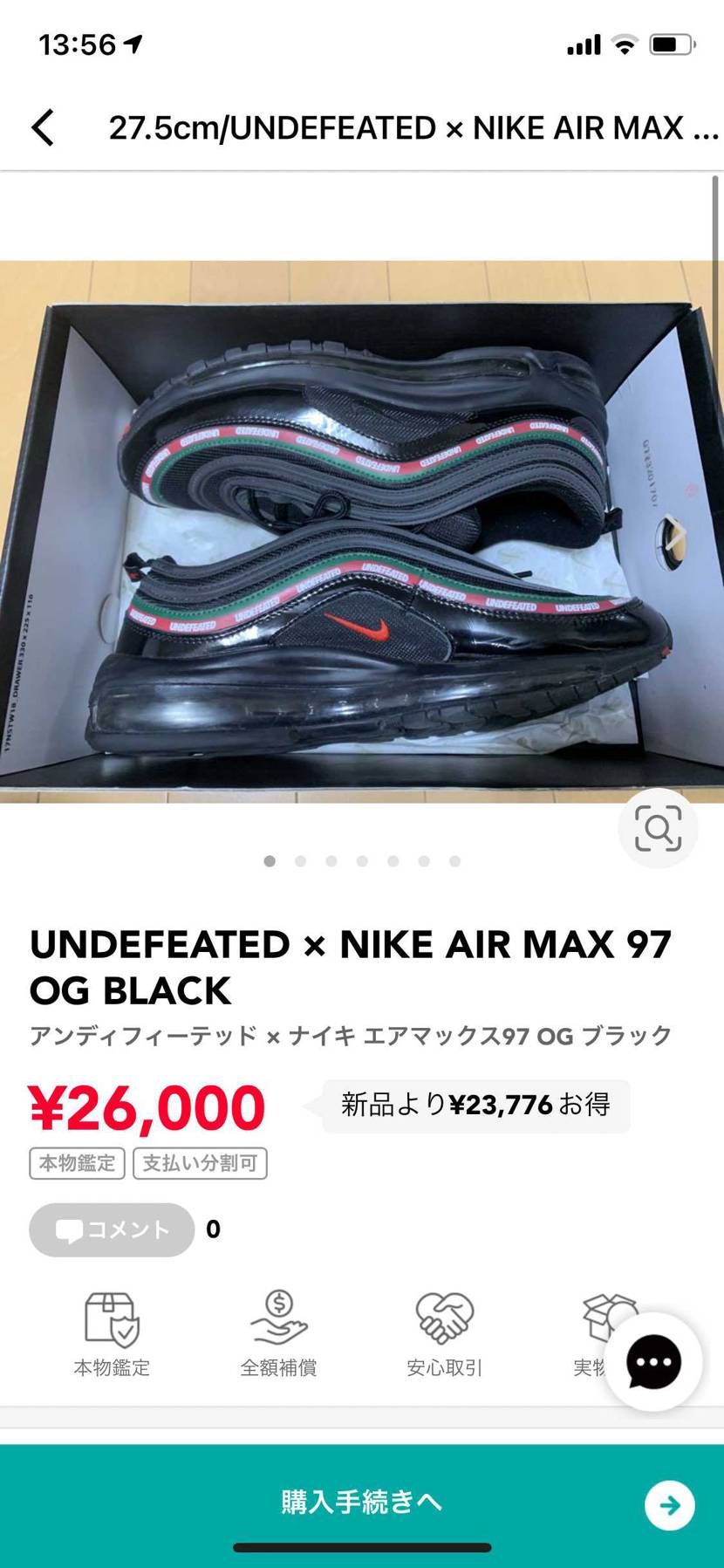Tap the 支払い分割可 tag
This screenshot has height=1568, width=724.
click(x=200, y=1163)
